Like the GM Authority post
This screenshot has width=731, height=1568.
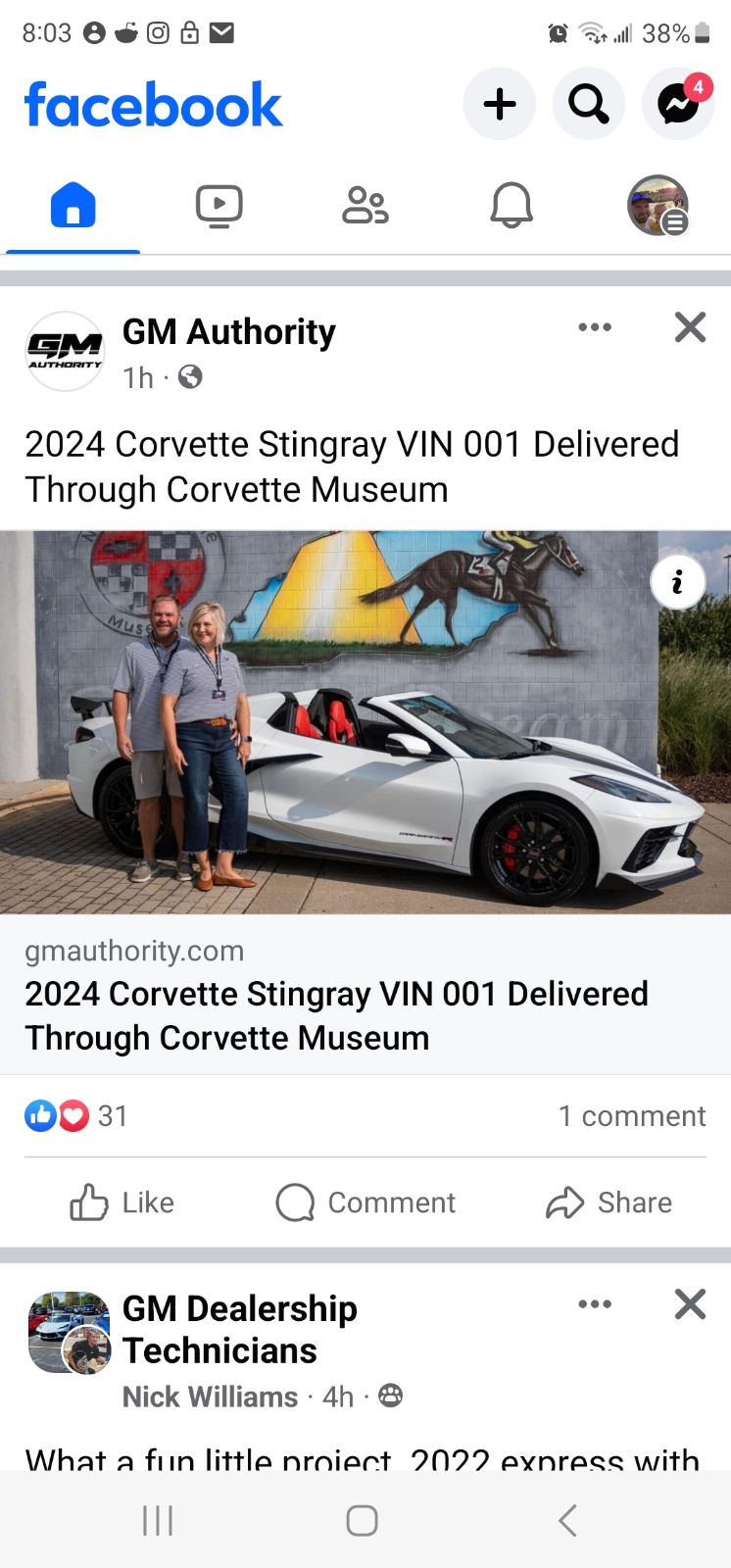tap(122, 1202)
